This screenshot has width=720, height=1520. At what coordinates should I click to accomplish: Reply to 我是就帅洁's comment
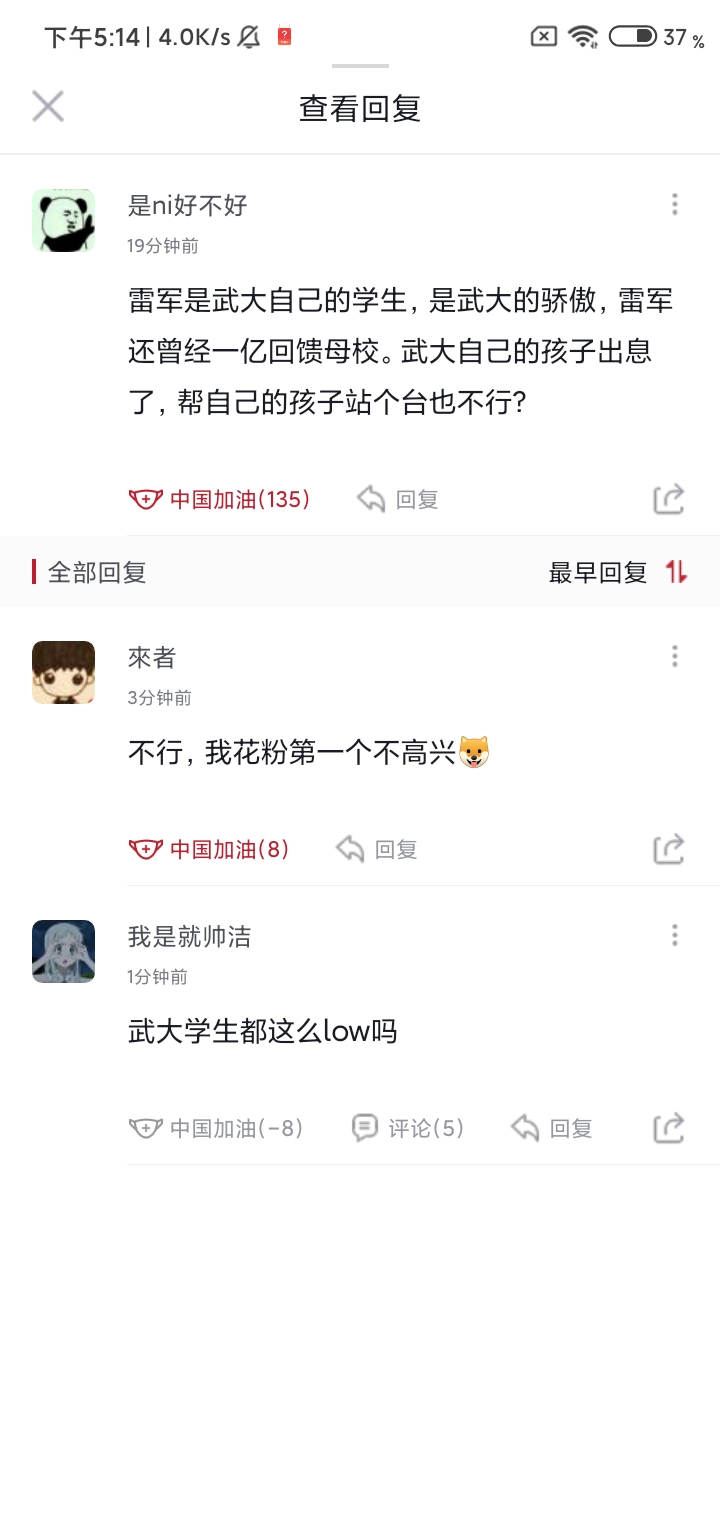552,1128
